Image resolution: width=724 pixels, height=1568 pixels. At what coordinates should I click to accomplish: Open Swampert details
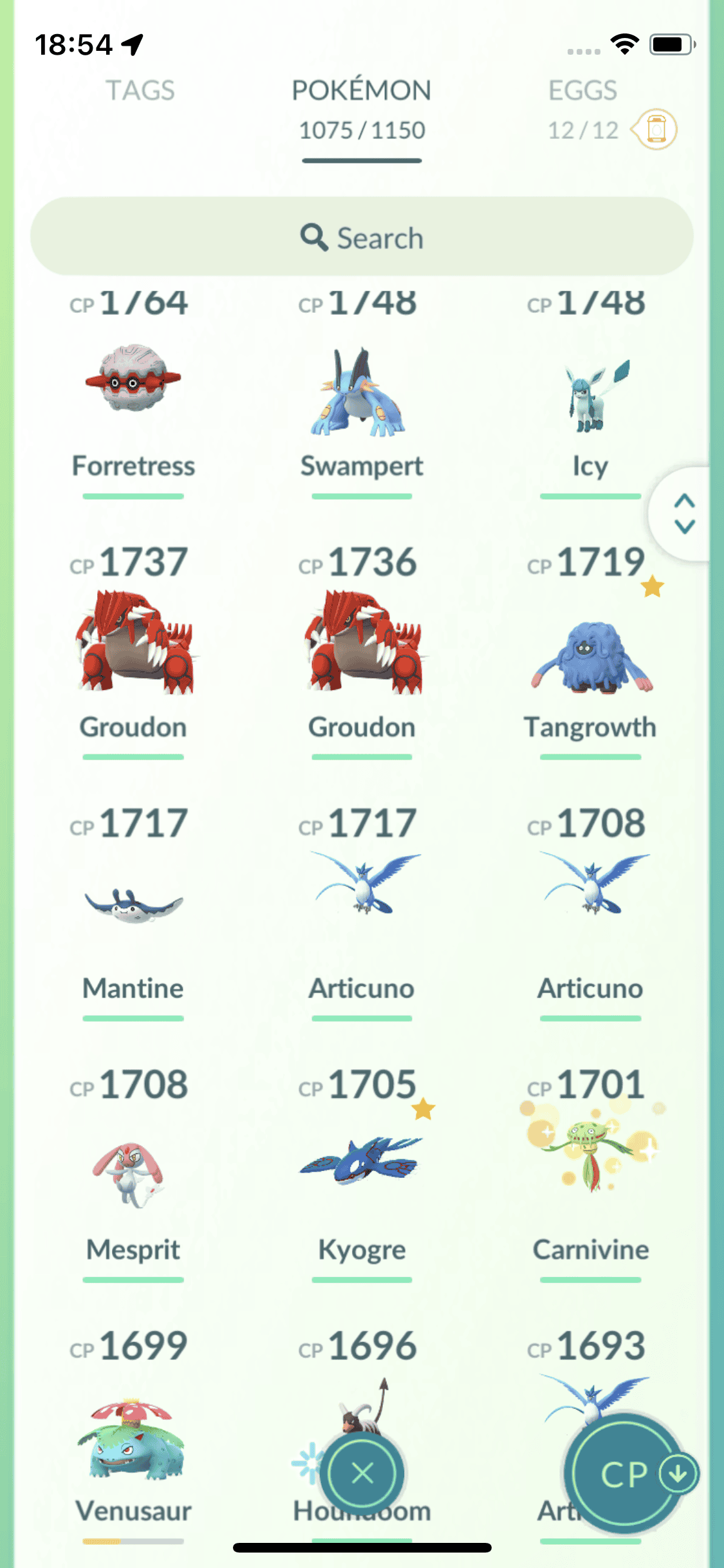pos(362,393)
